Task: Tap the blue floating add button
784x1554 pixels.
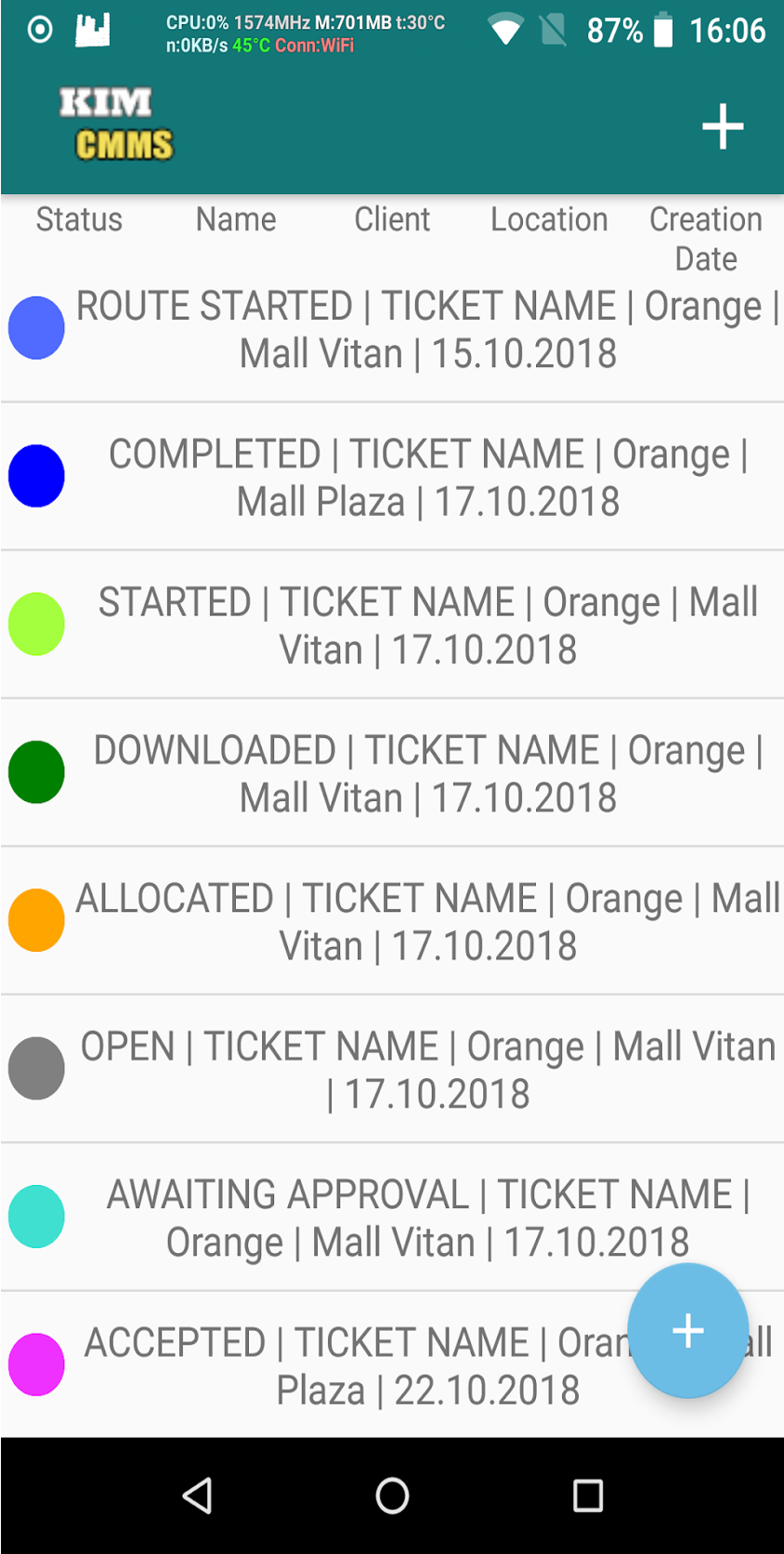Action: tap(687, 1331)
